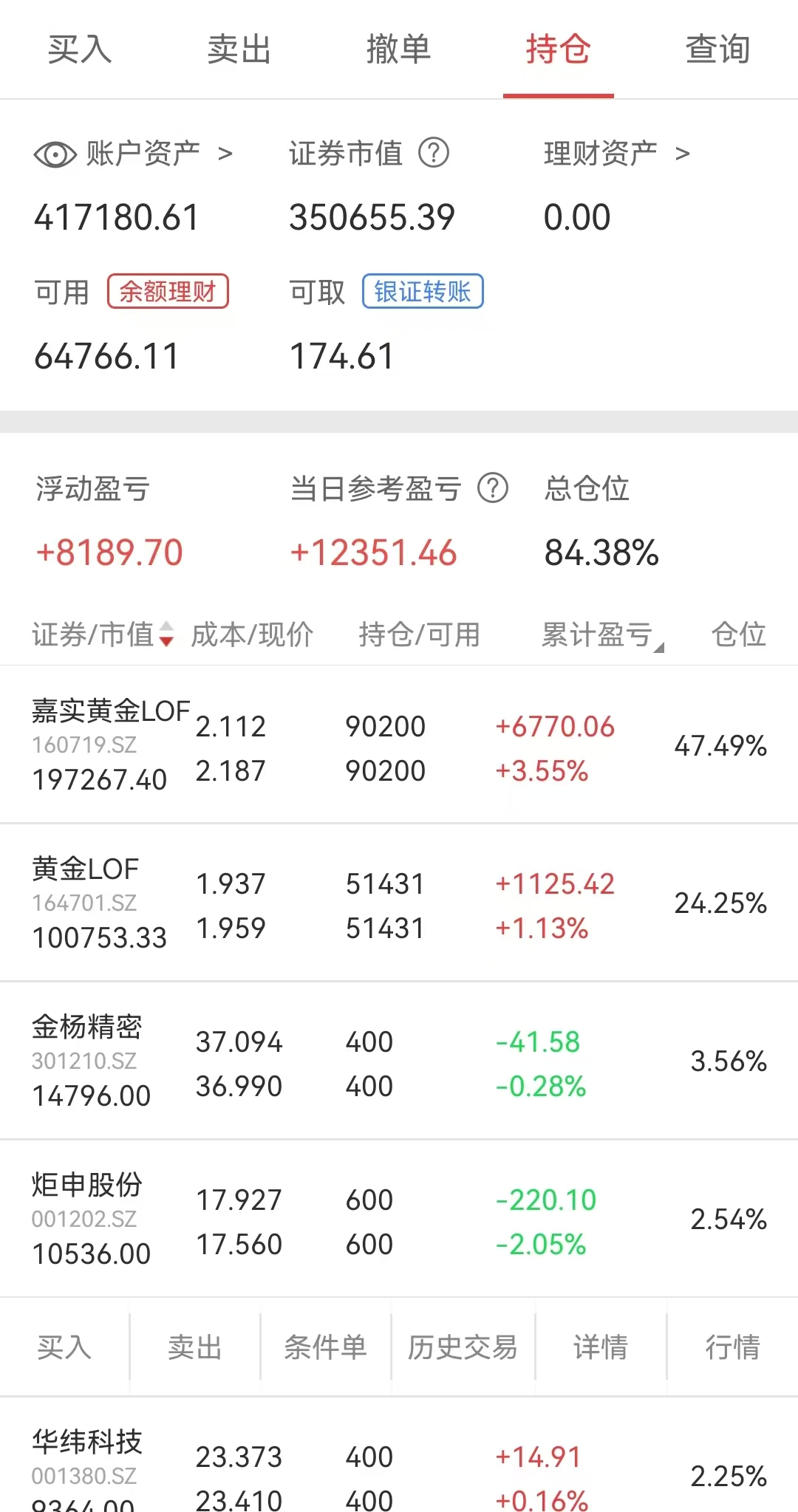
Task: Select the 金杨精密 holding row
Action: [x=399, y=1061]
